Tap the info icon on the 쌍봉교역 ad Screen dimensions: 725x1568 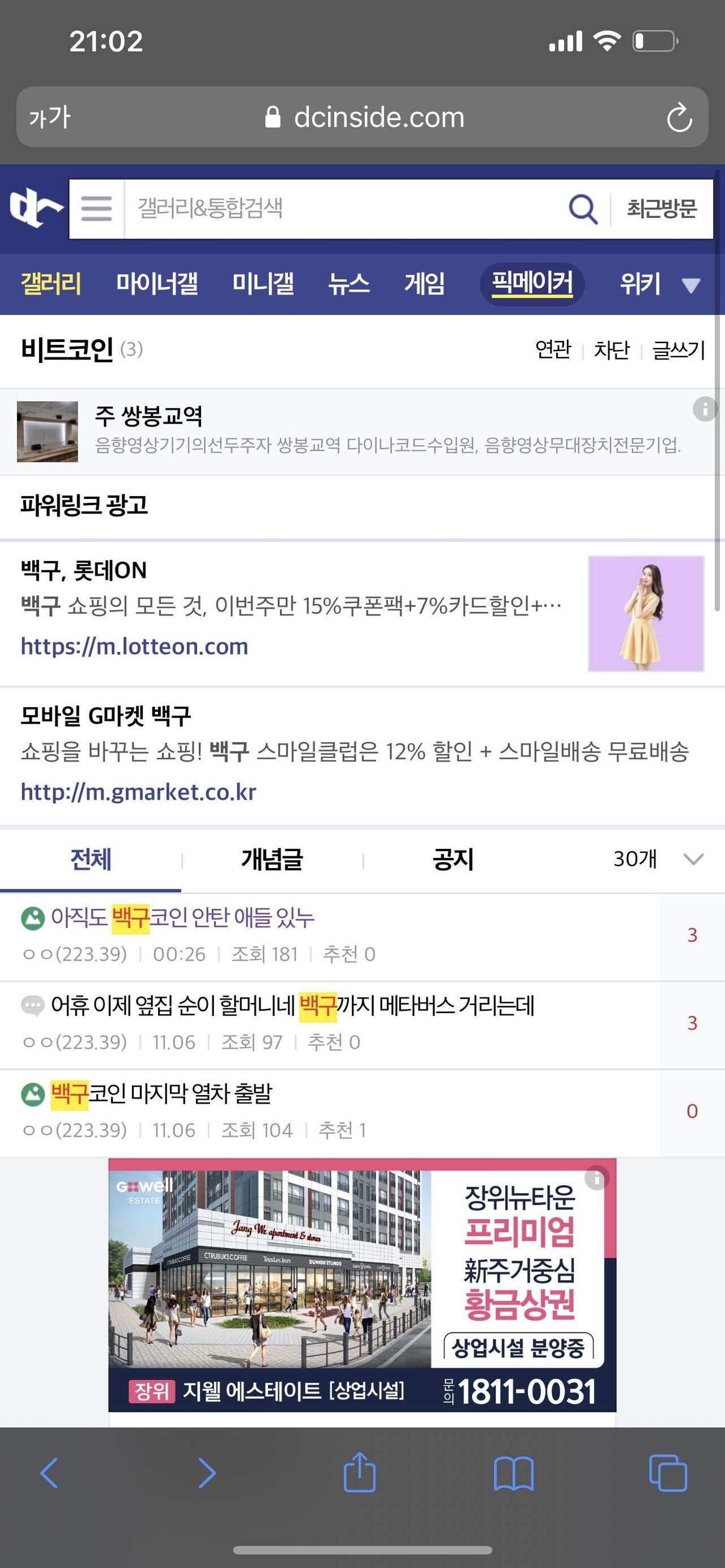click(704, 409)
